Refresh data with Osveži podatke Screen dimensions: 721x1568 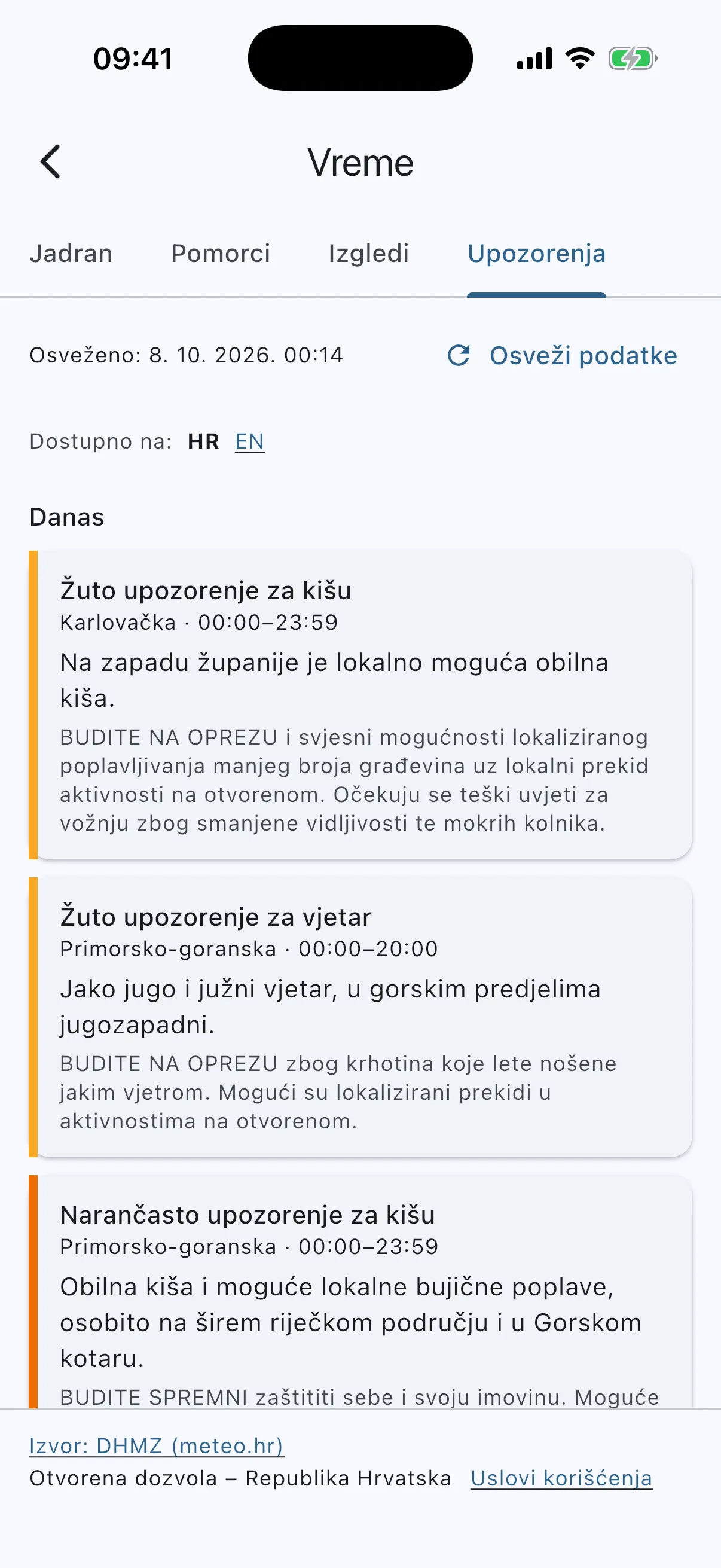(x=561, y=355)
